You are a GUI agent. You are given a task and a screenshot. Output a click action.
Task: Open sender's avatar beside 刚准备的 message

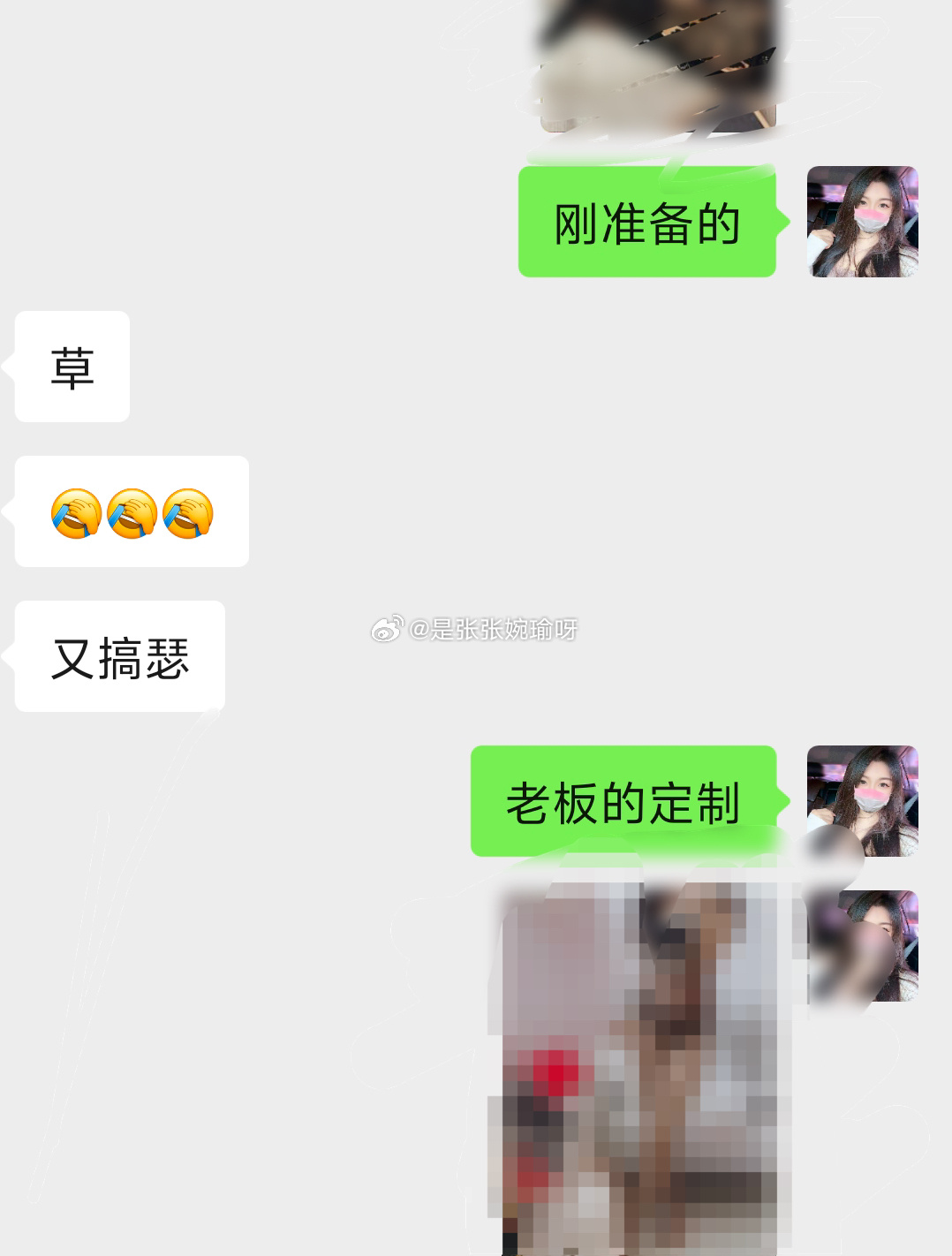tap(862, 222)
